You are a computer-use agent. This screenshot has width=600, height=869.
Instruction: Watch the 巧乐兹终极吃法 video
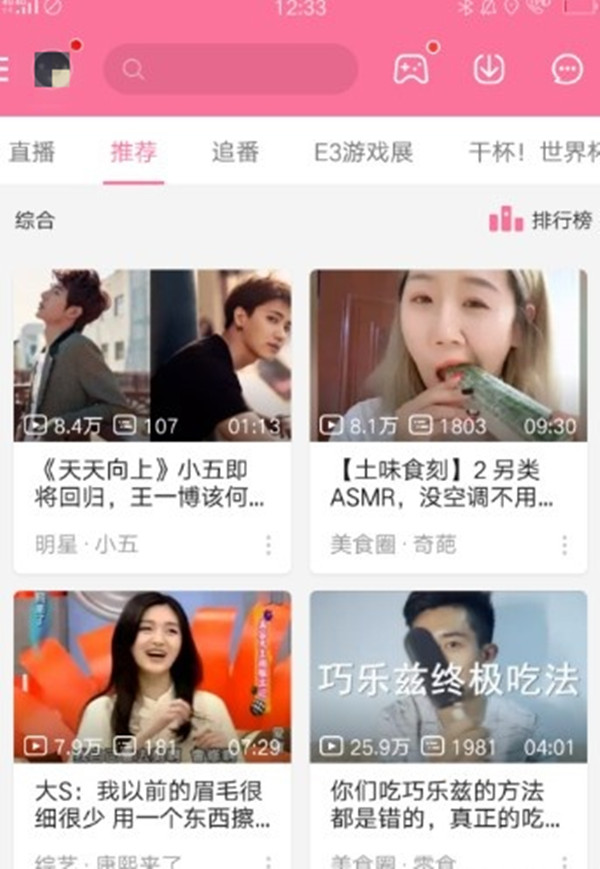pos(448,676)
